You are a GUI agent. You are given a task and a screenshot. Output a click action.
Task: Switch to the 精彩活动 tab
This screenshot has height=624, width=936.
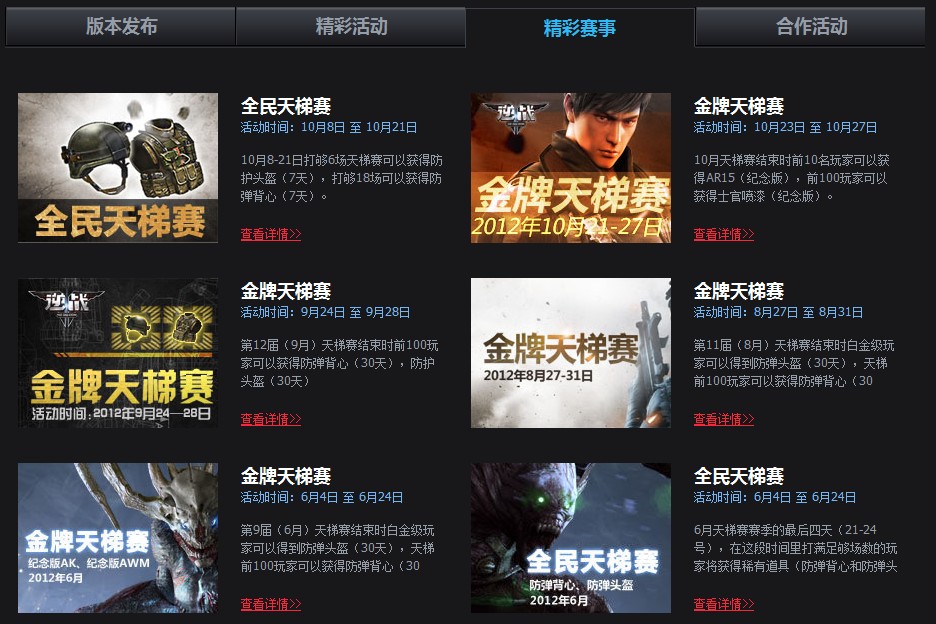point(351,27)
